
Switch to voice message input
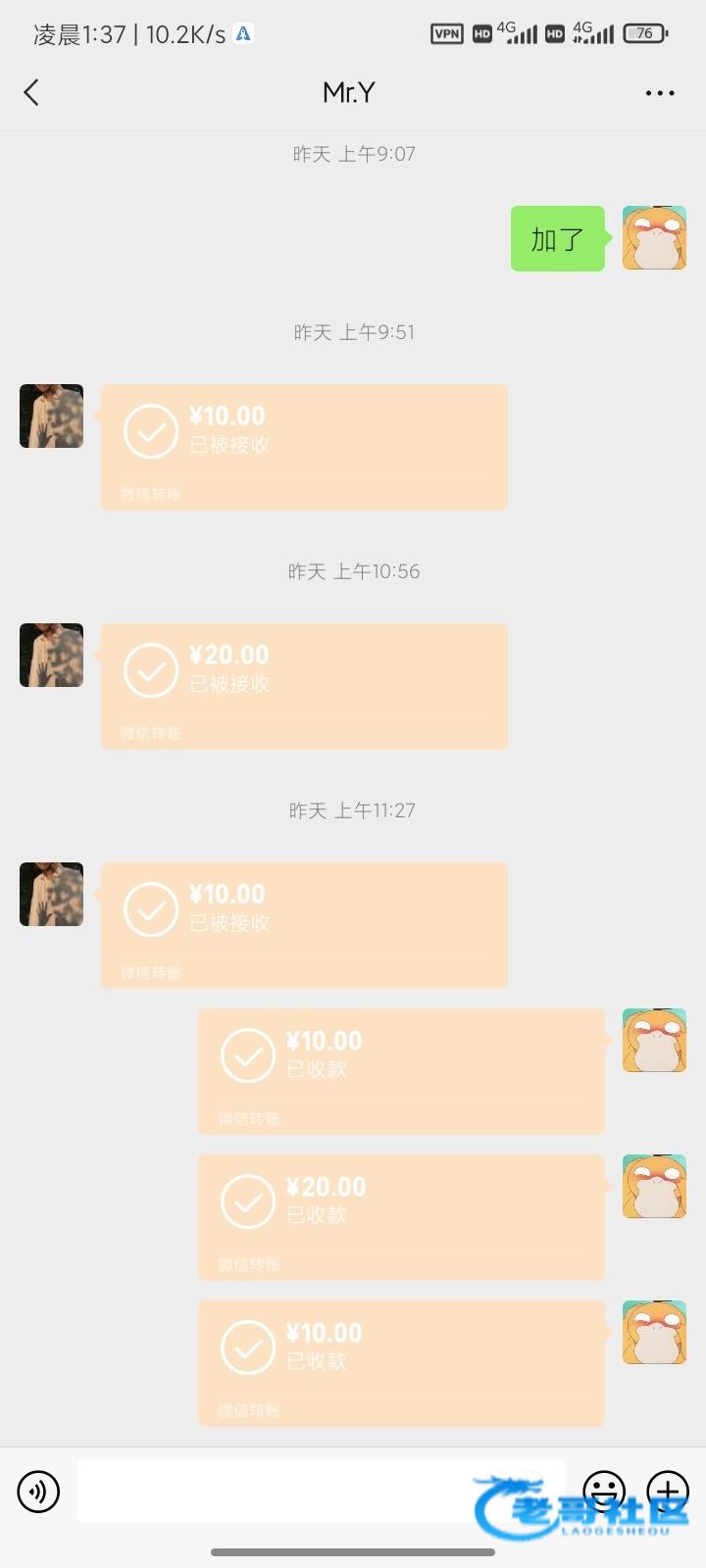(38, 1492)
